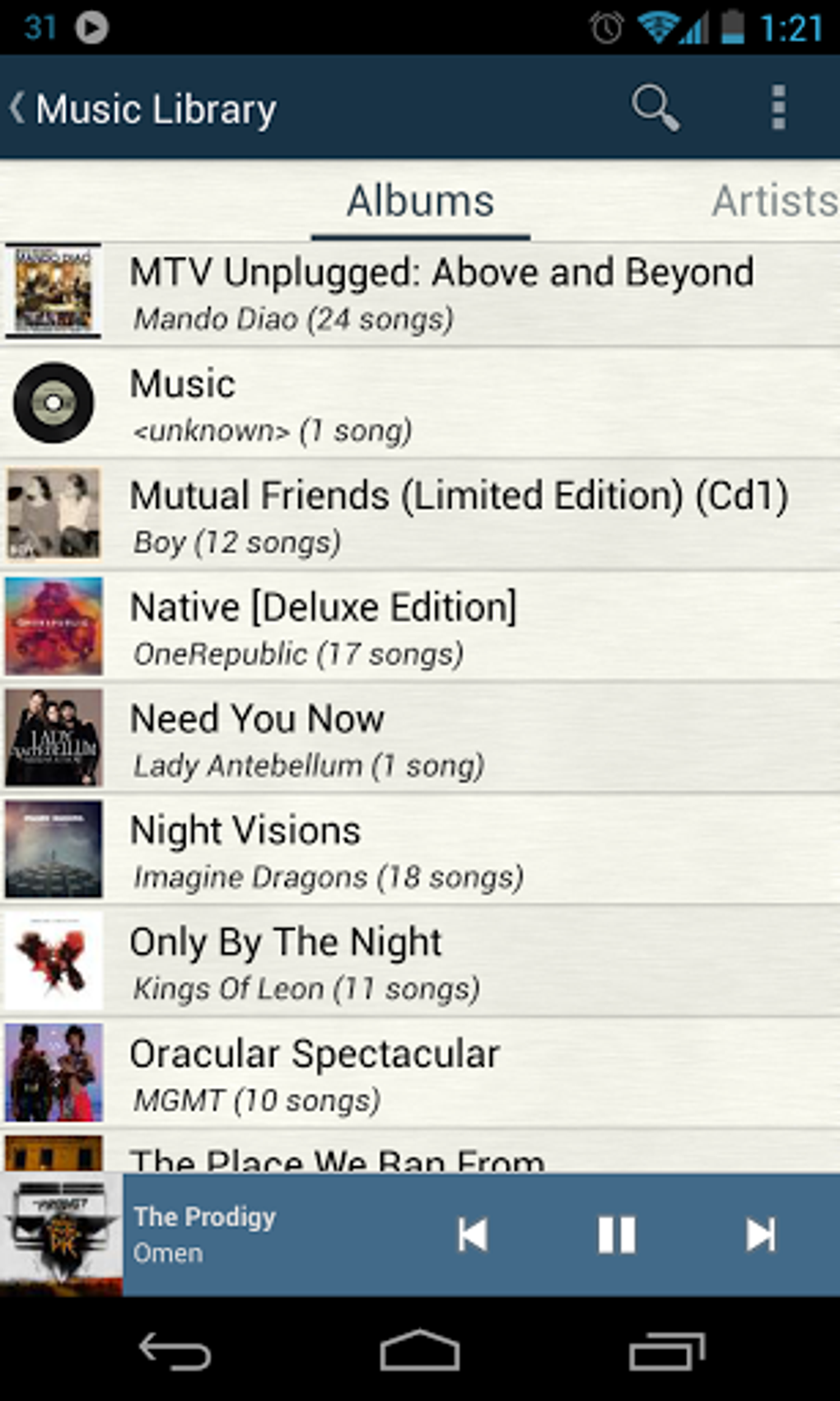Viewport: 840px width, 1401px height.
Task: Open Oracular Spectacular by MGMT
Action: pos(420,1074)
